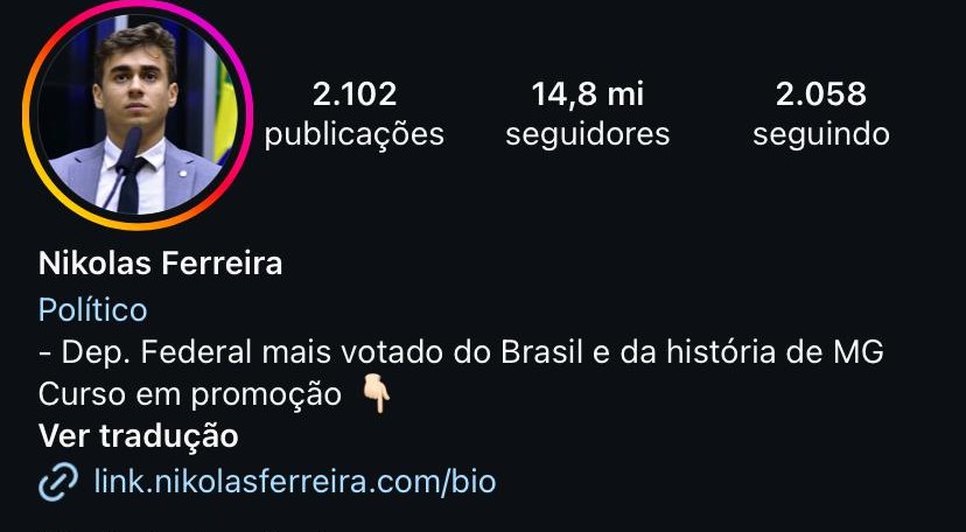Open the 2.058 seguindo list
This screenshot has width=966, height=532.
pyautogui.click(x=820, y=114)
